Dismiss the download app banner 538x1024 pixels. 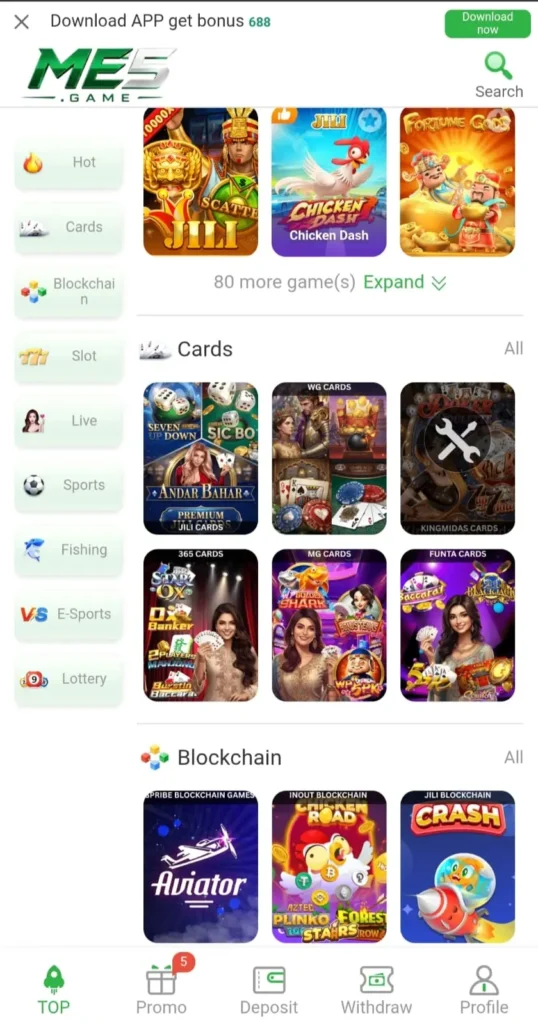[22, 22]
